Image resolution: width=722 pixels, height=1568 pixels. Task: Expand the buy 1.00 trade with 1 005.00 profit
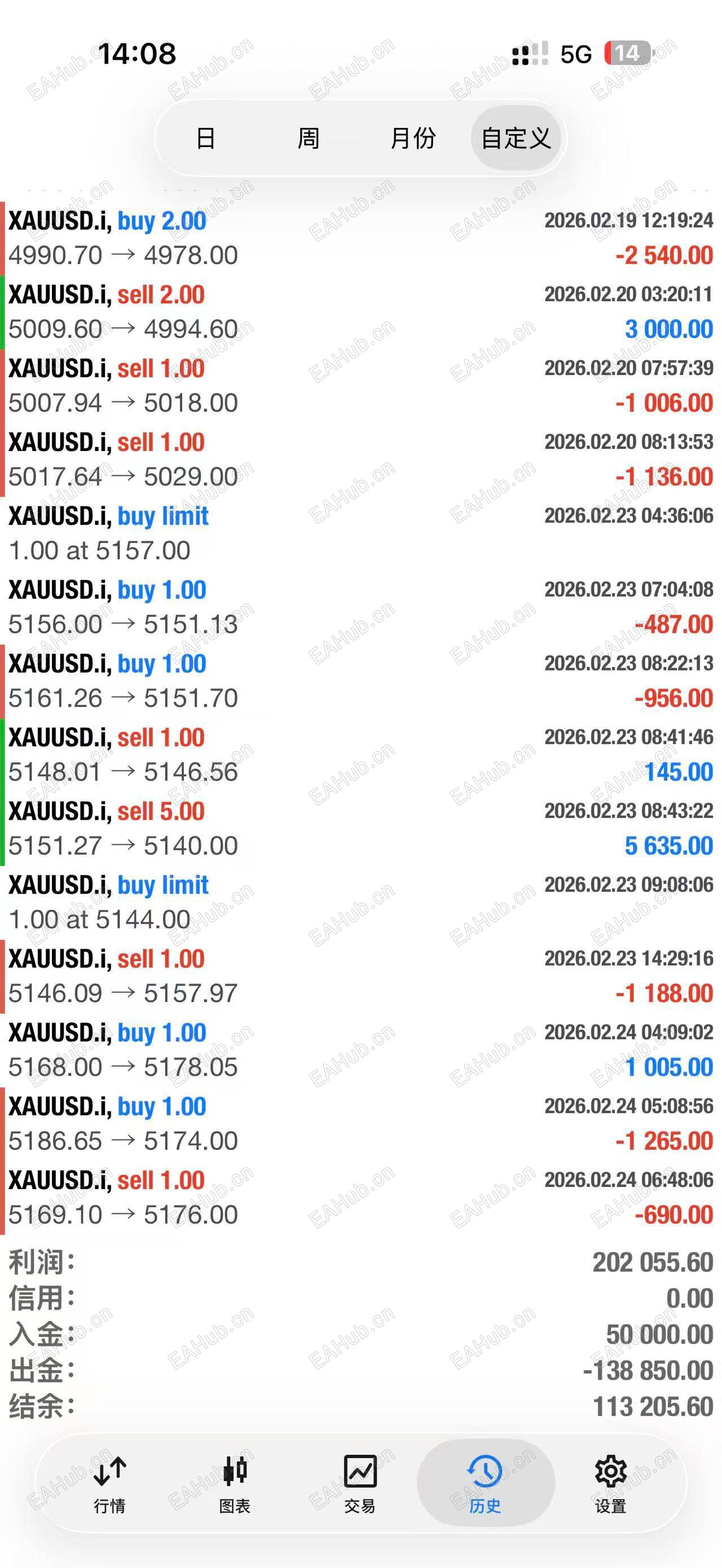[361, 1049]
